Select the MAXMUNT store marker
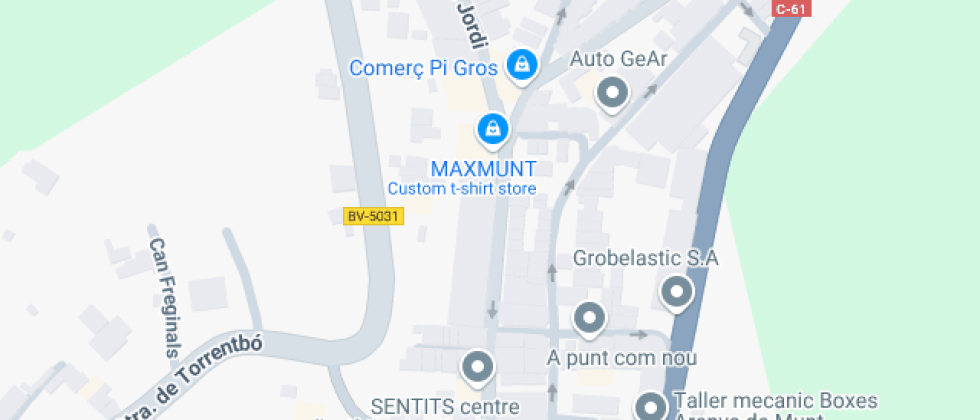Viewport: 980px width, 420px height. coord(492,128)
